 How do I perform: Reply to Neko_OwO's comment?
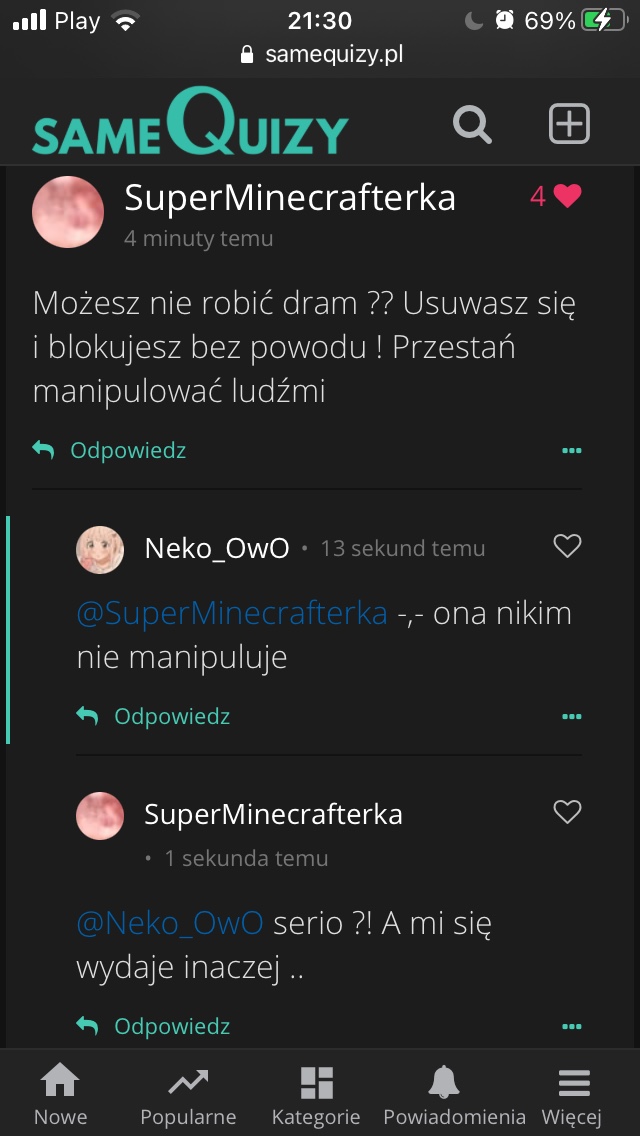pyautogui.click(x=154, y=717)
